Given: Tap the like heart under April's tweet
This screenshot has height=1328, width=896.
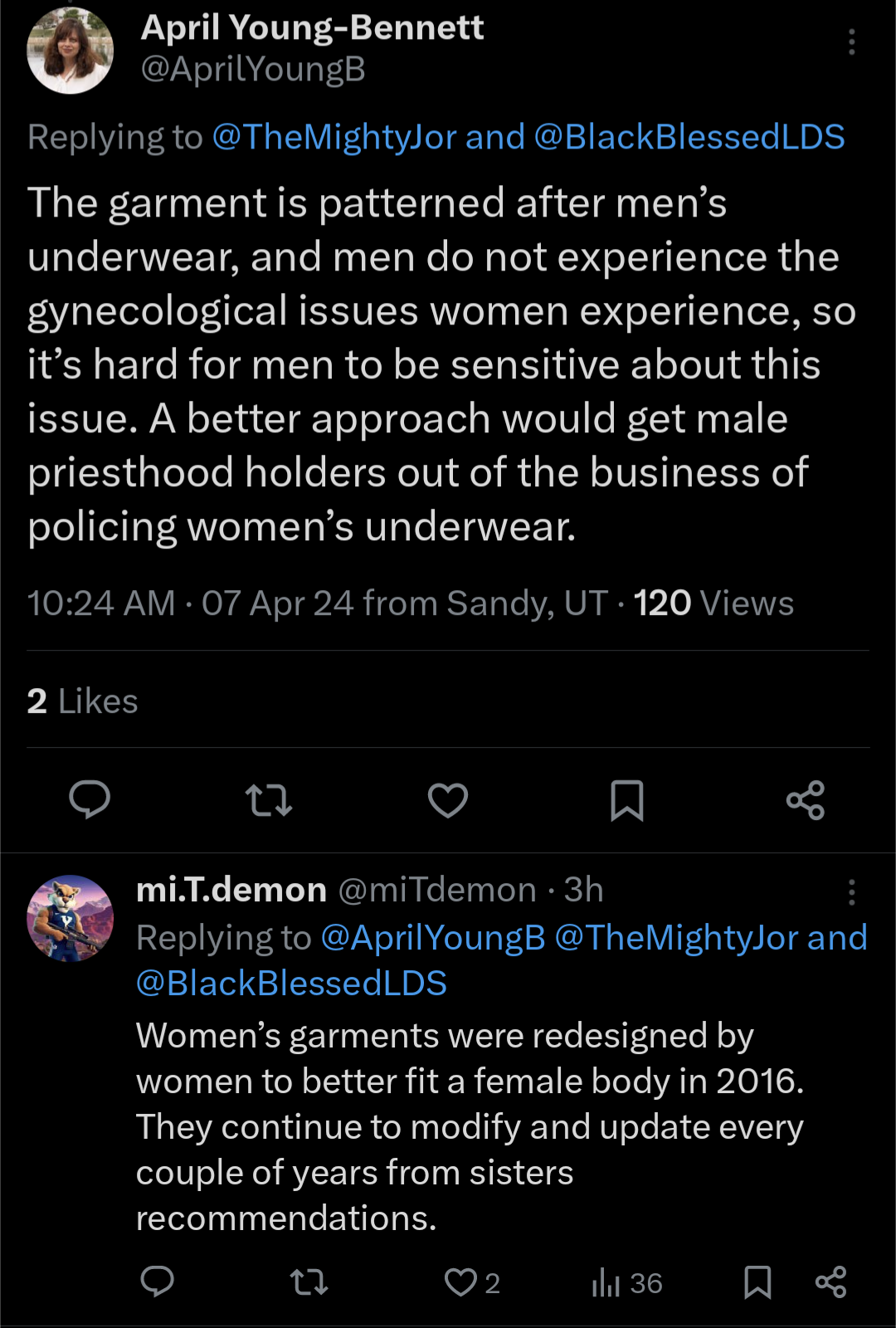Looking at the screenshot, I should point(448,800).
